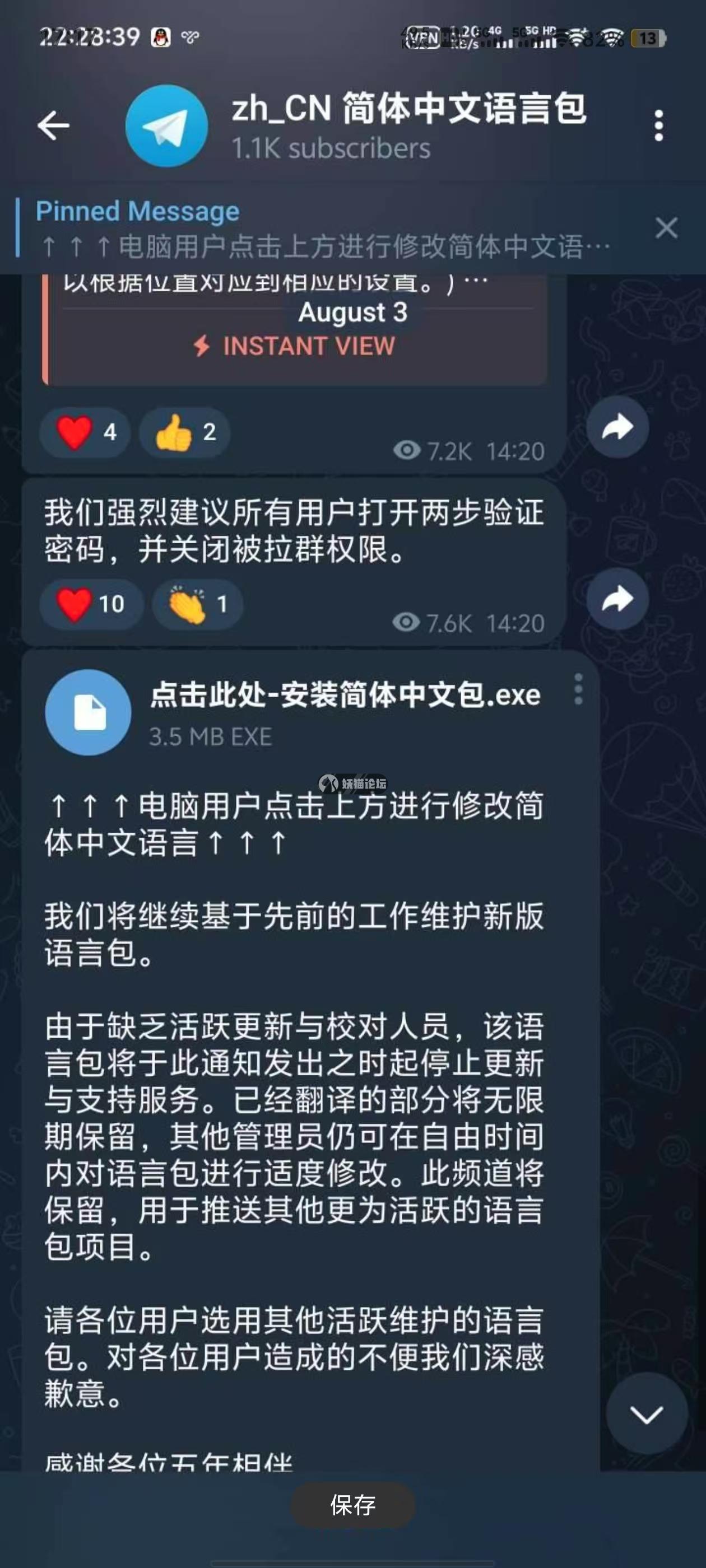This screenshot has height=1568, width=706.
Task: Open the channel overflow menu
Action: [658, 126]
